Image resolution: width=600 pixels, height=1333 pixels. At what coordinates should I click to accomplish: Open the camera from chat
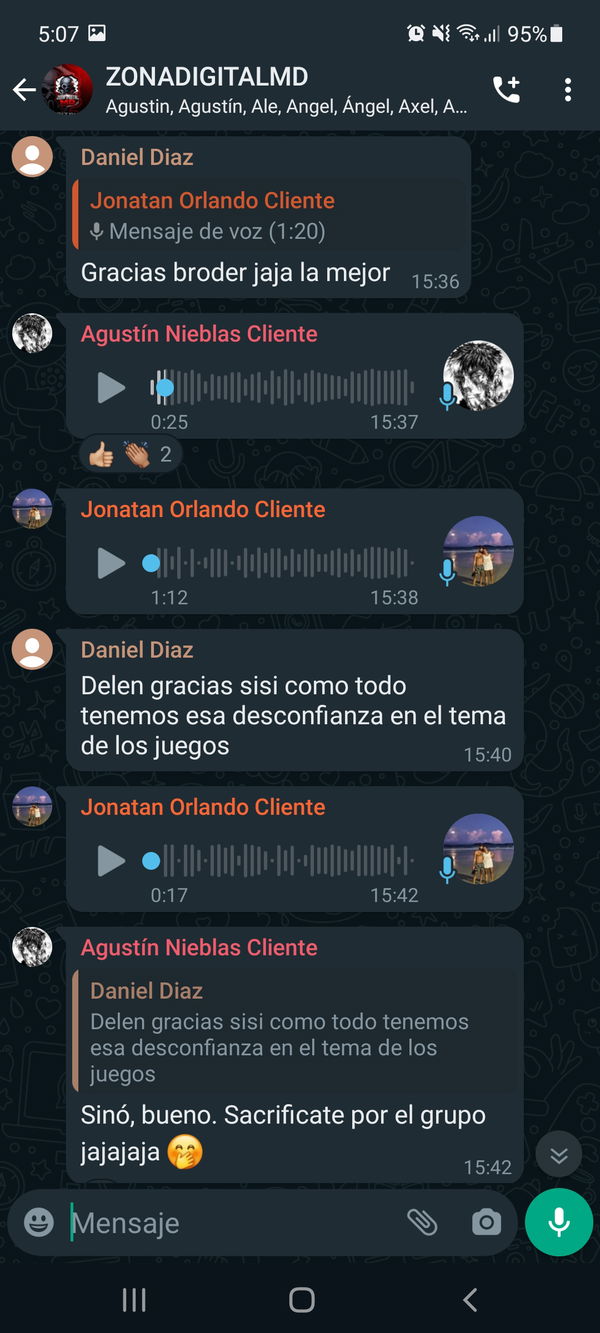click(486, 1222)
